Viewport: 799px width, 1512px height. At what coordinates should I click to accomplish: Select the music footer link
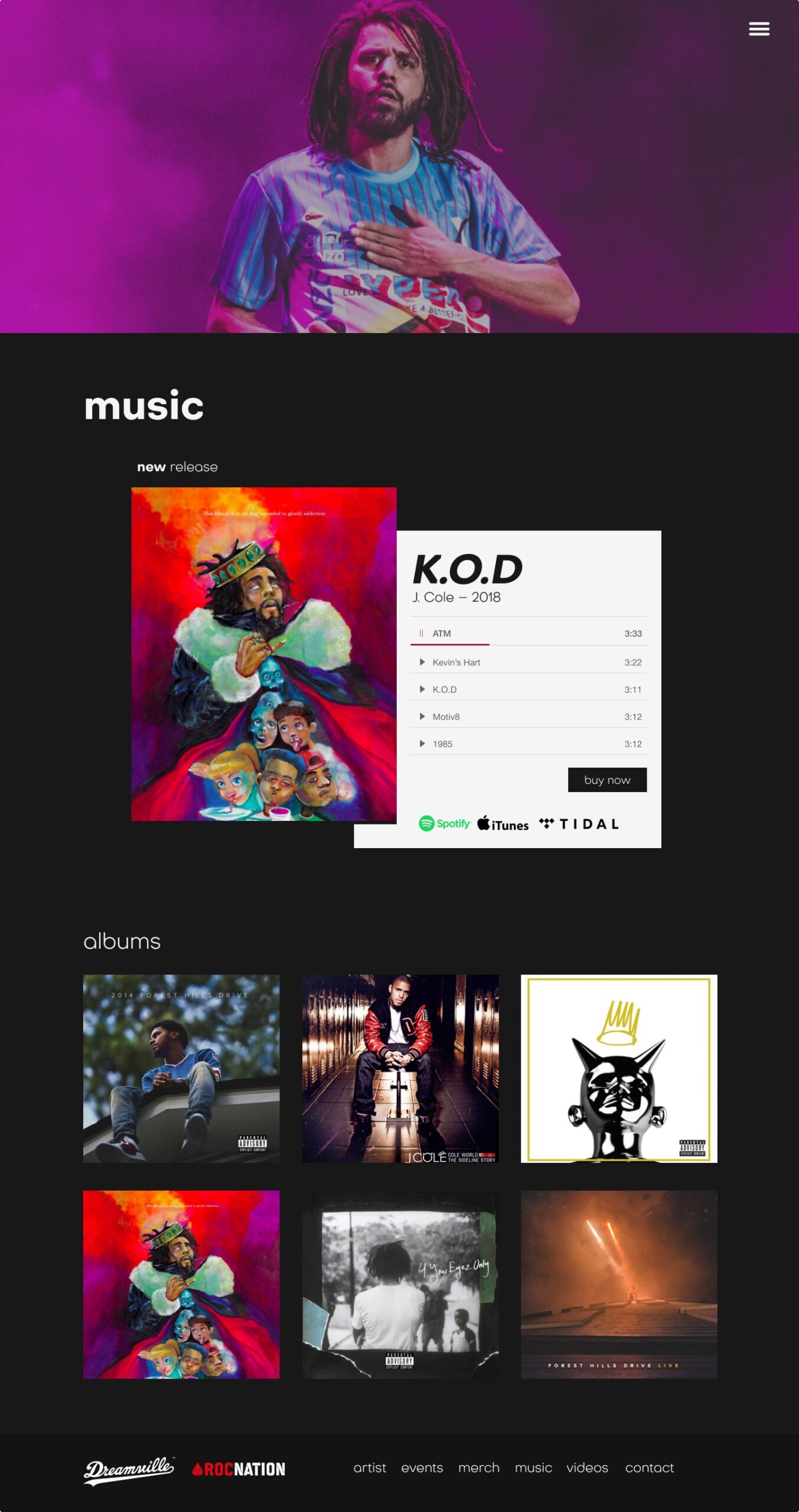coord(533,1468)
